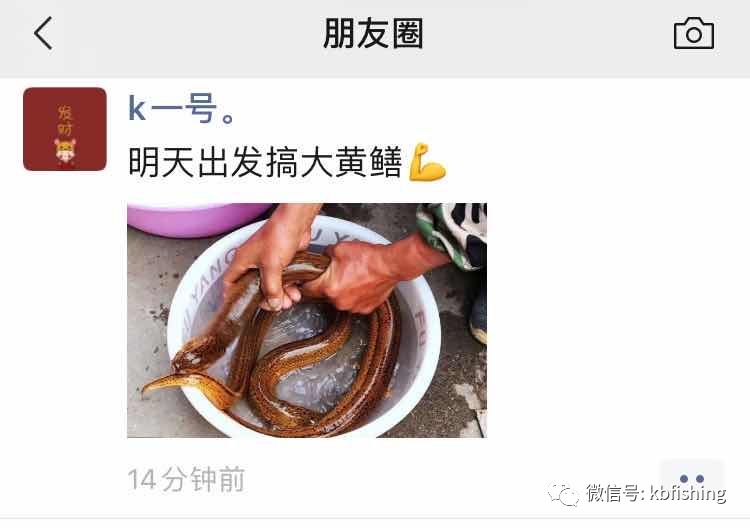750x528 pixels.
Task: Open the camera to post a moment
Action: click(x=694, y=33)
